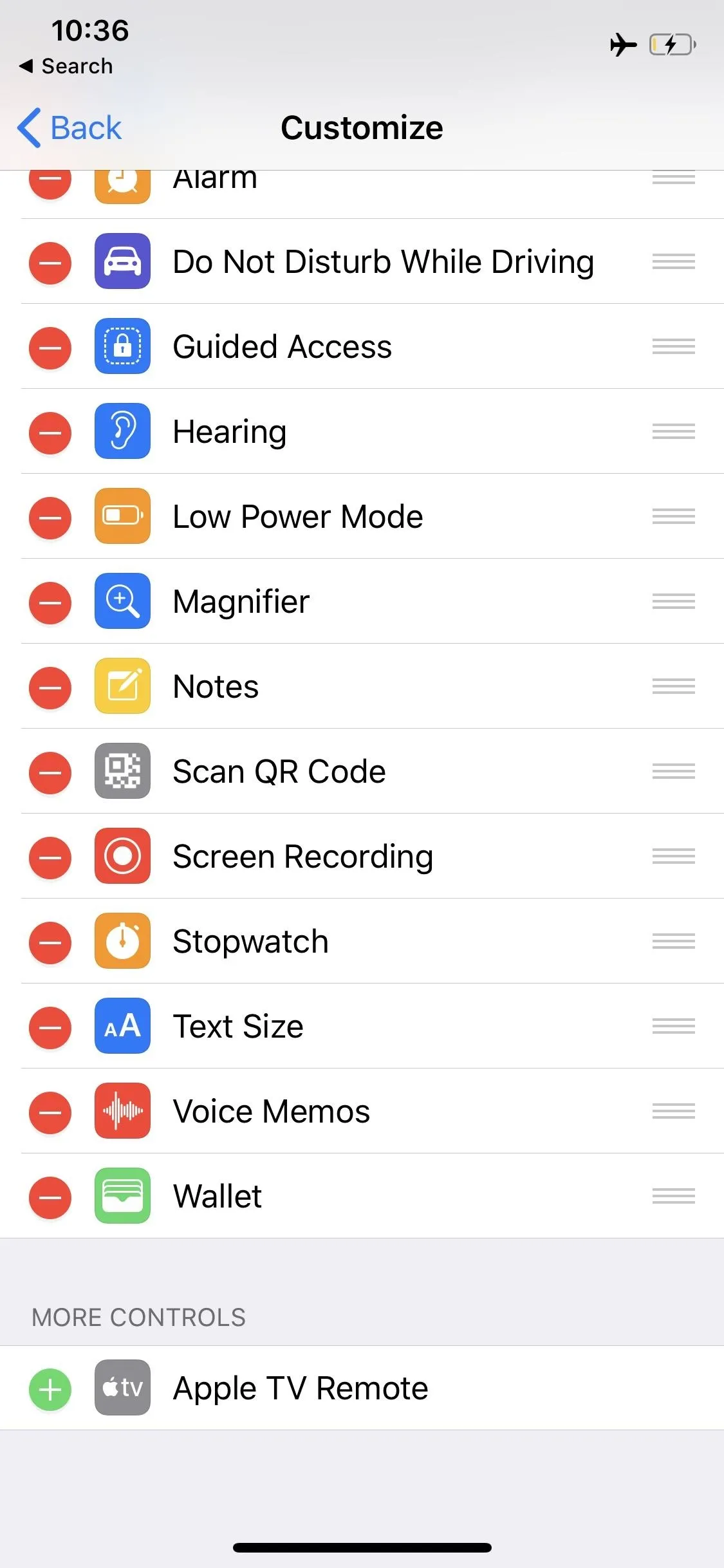Remove Scan QR Code control
The width and height of the screenshot is (724, 1568).
tap(50, 772)
